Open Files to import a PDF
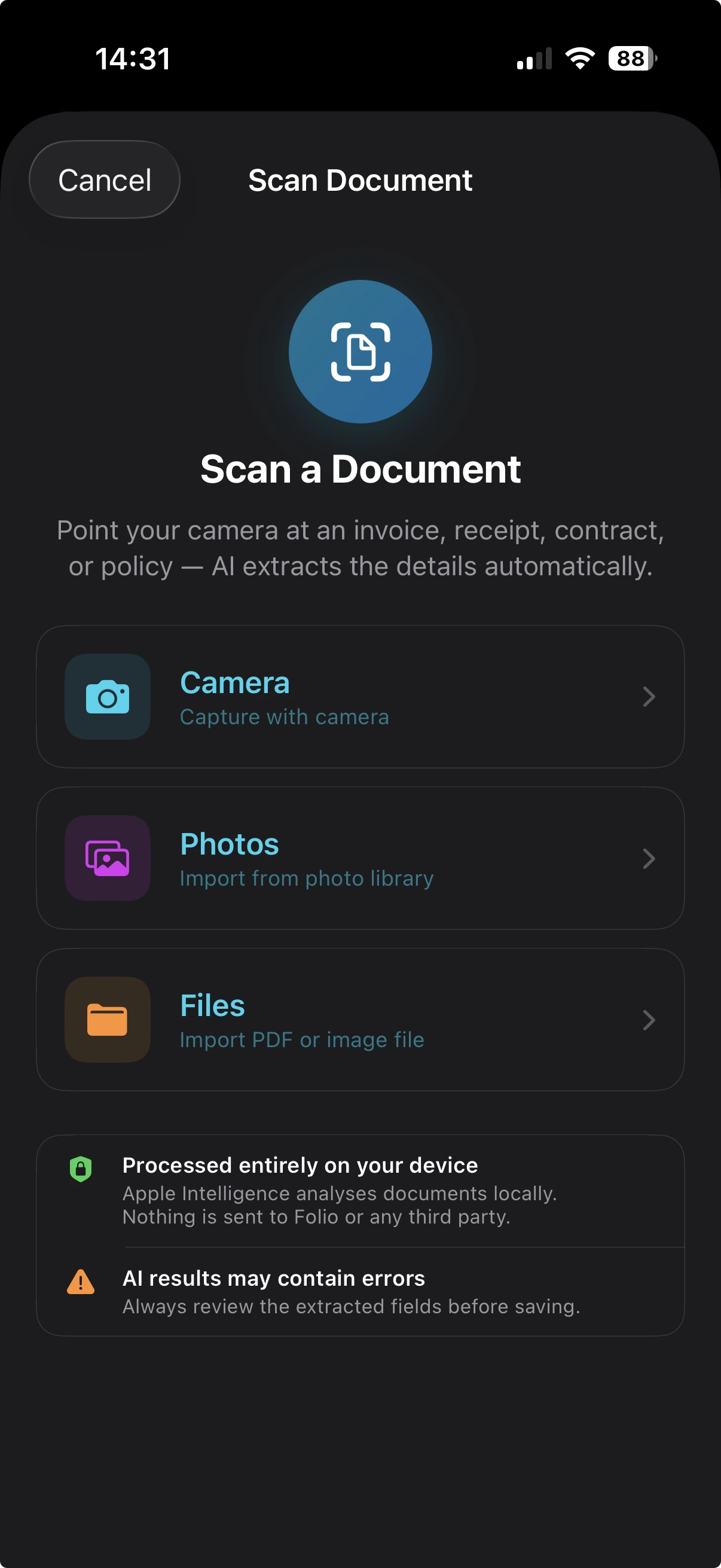721x1568 pixels. 360,1019
